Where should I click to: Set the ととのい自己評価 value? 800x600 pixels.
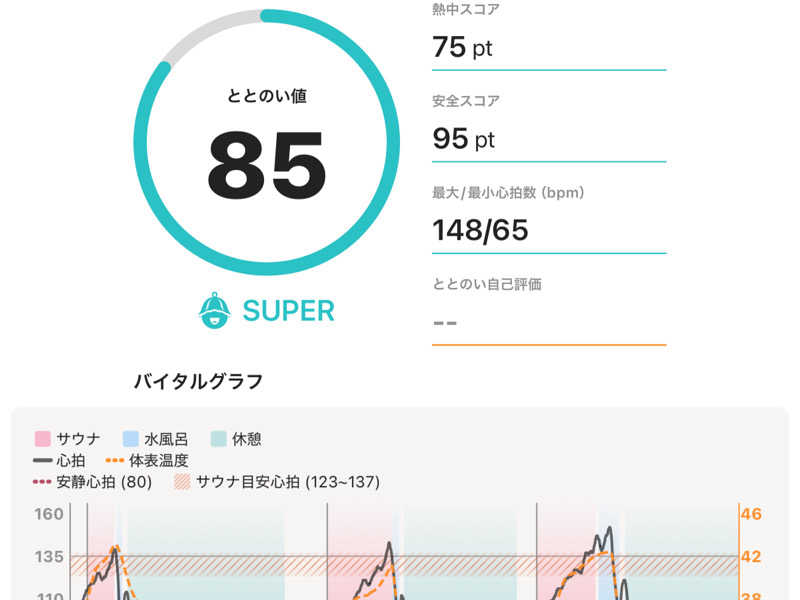(549, 312)
